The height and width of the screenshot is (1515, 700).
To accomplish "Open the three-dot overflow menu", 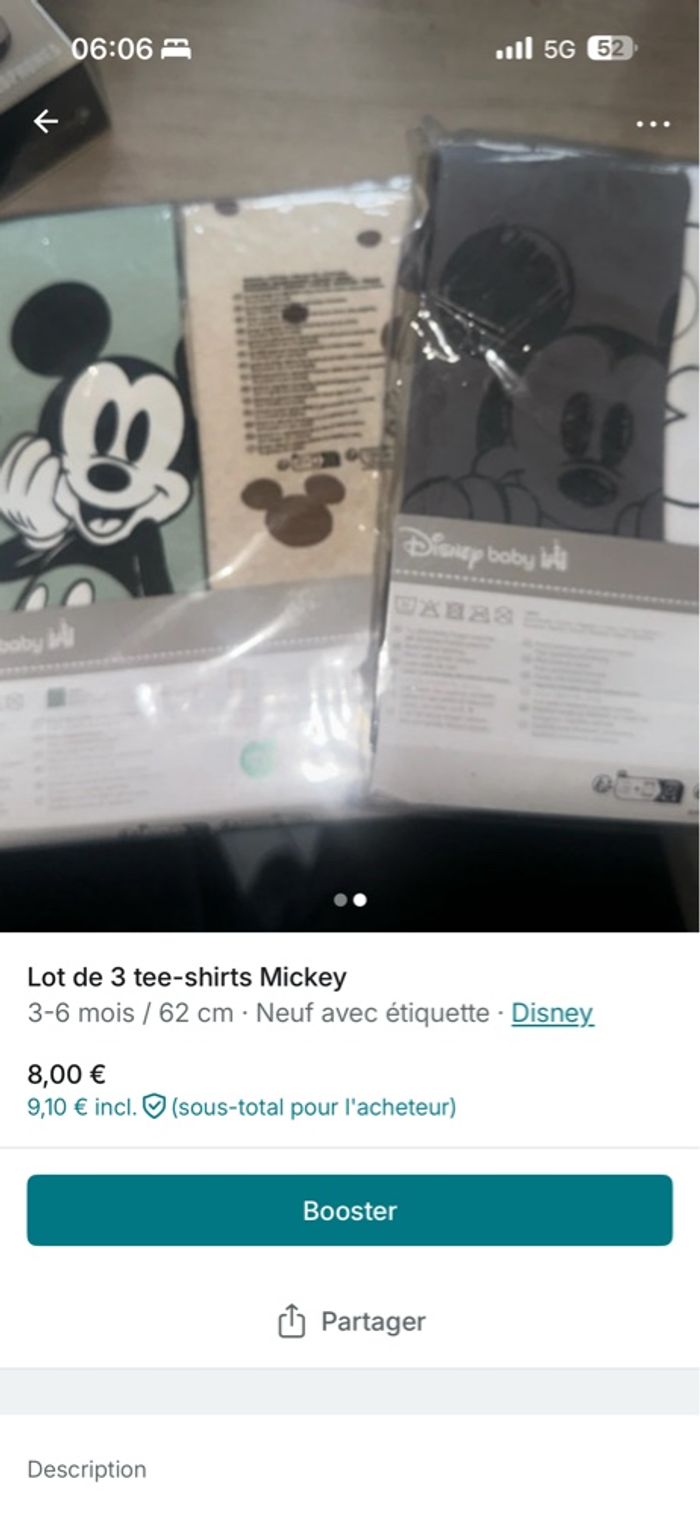I will click(x=652, y=124).
